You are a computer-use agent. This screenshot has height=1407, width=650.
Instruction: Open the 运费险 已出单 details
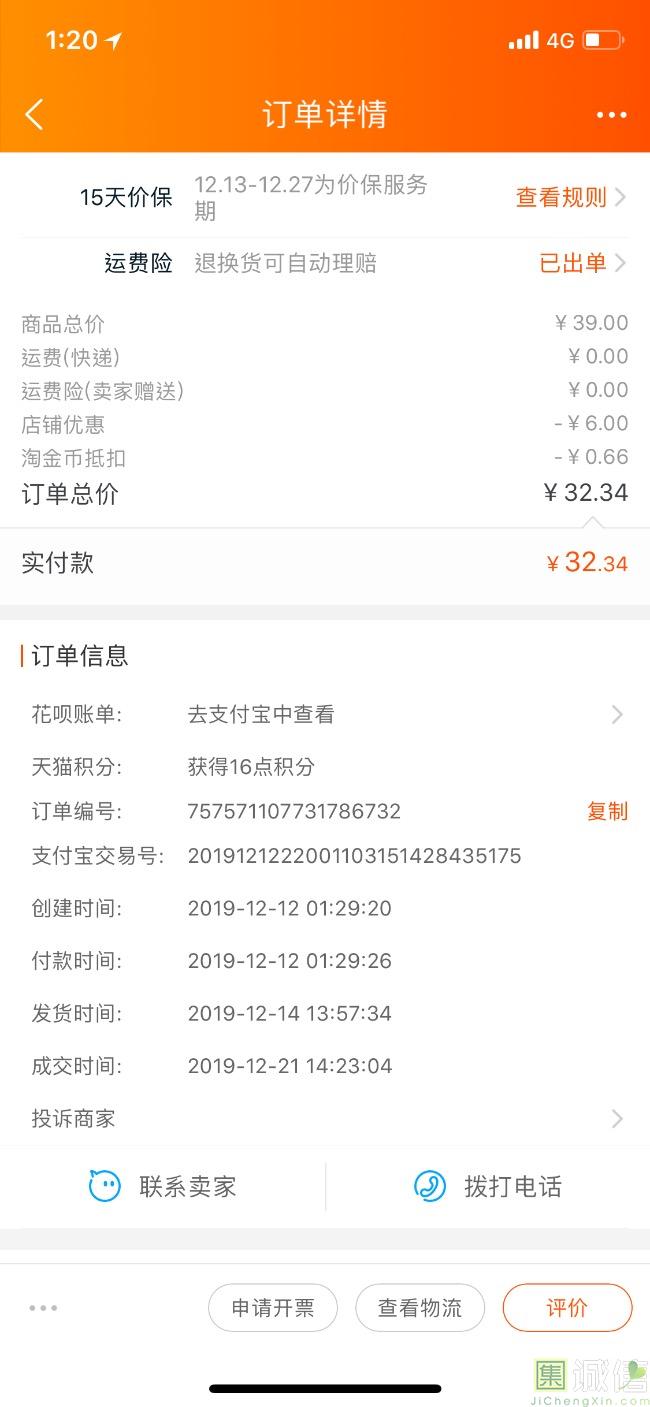[x=582, y=263]
